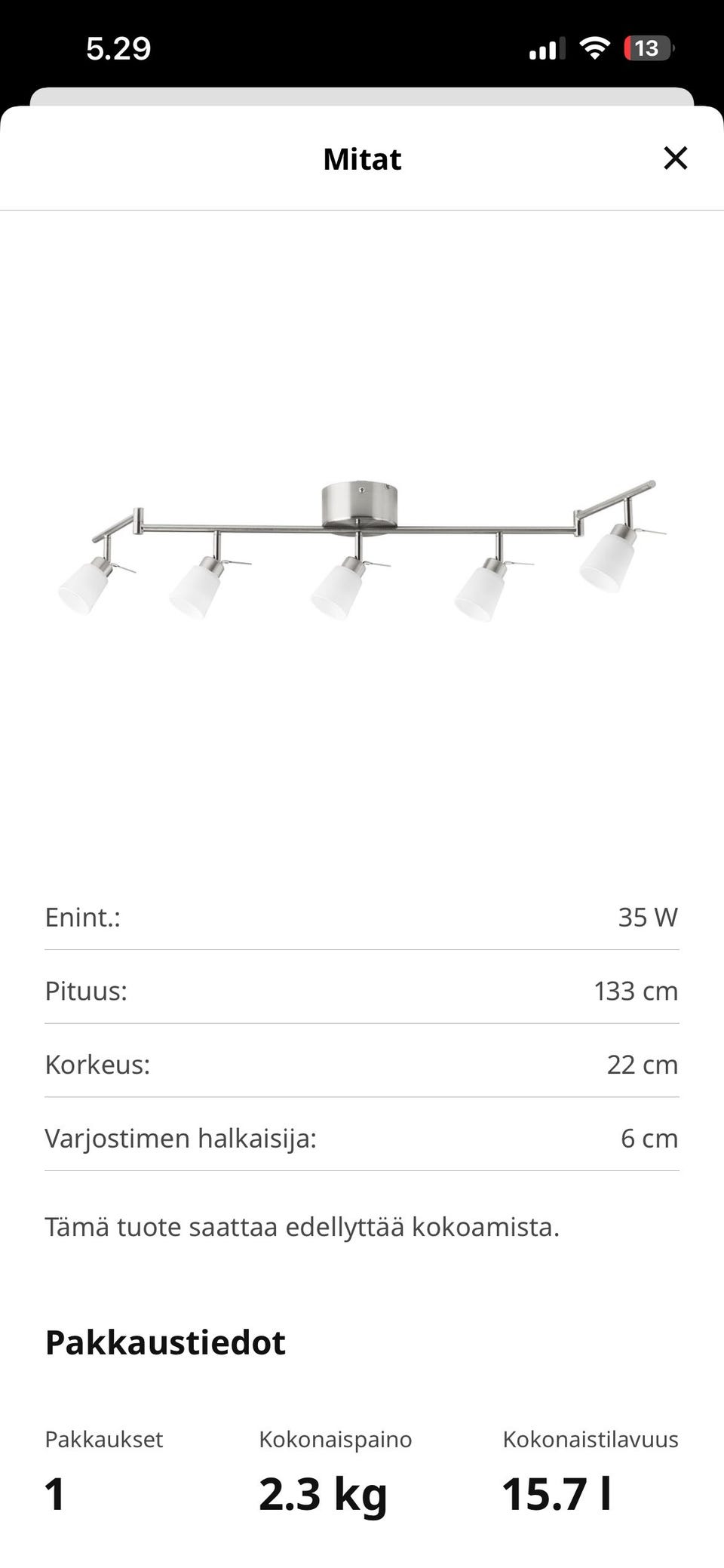Screen dimensions: 724x1568
Task: Select the Enint. 35 W specification row
Action: pos(362,917)
